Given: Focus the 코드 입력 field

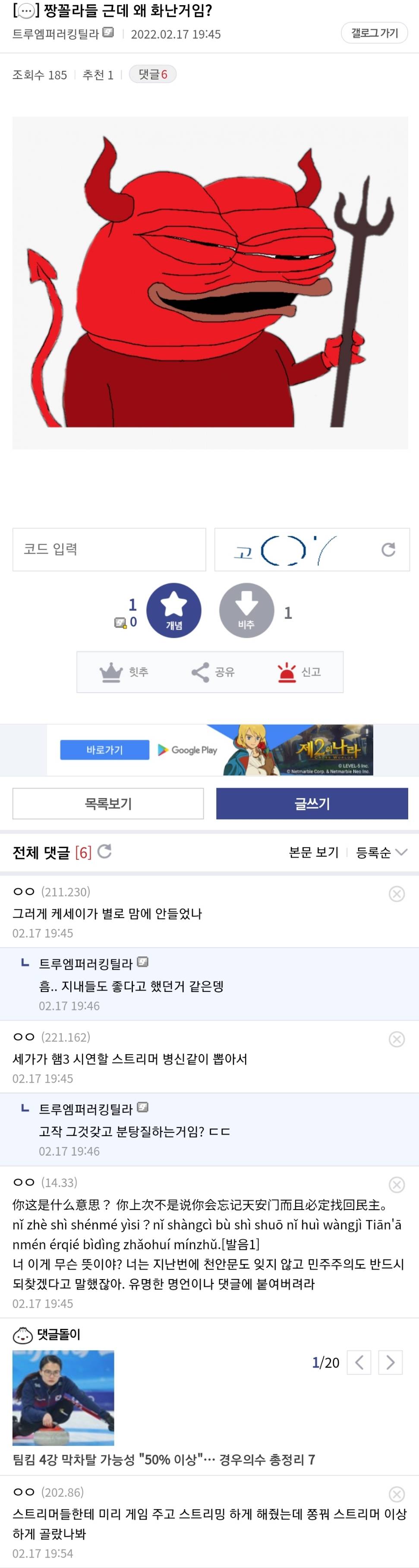Looking at the screenshot, I should (x=110, y=549).
